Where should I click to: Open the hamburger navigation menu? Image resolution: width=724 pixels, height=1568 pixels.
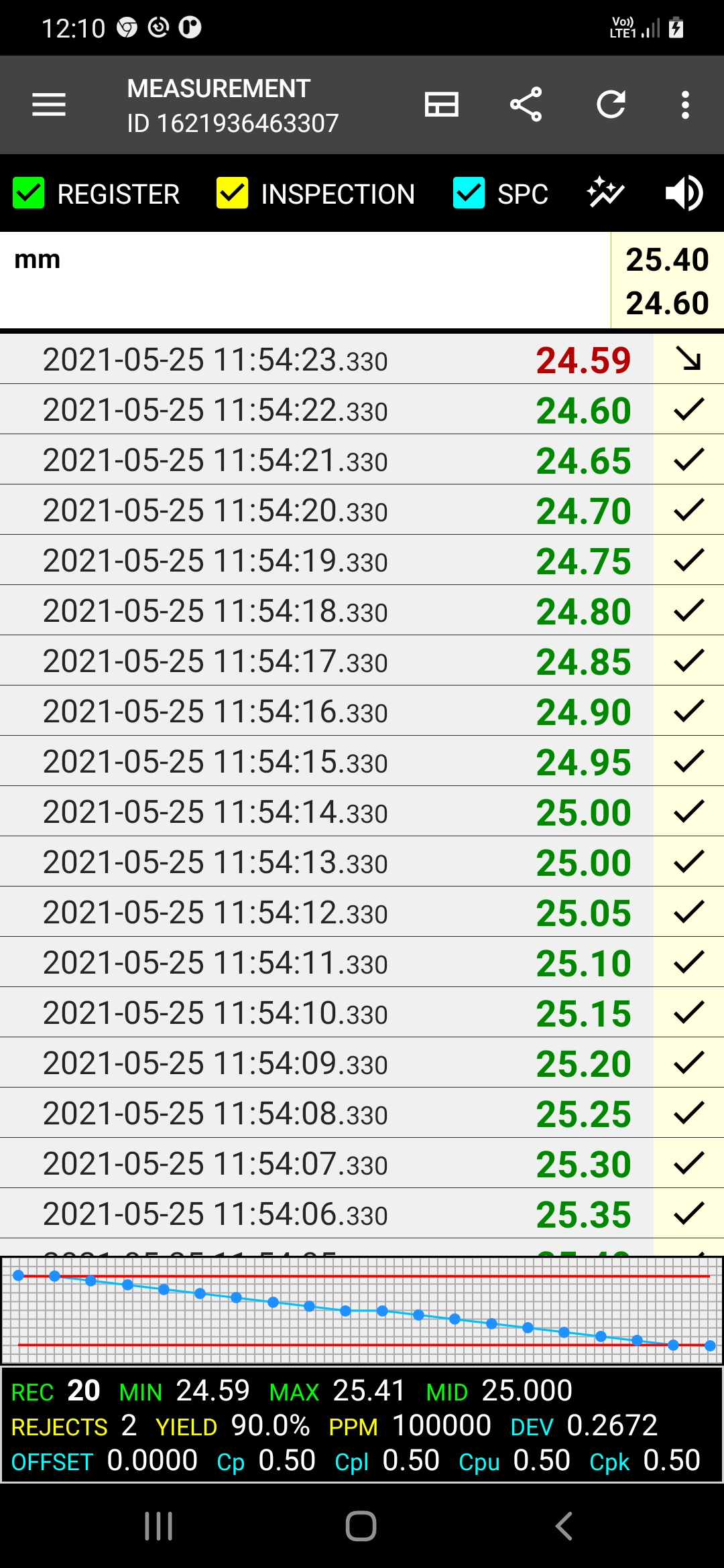coord(49,105)
